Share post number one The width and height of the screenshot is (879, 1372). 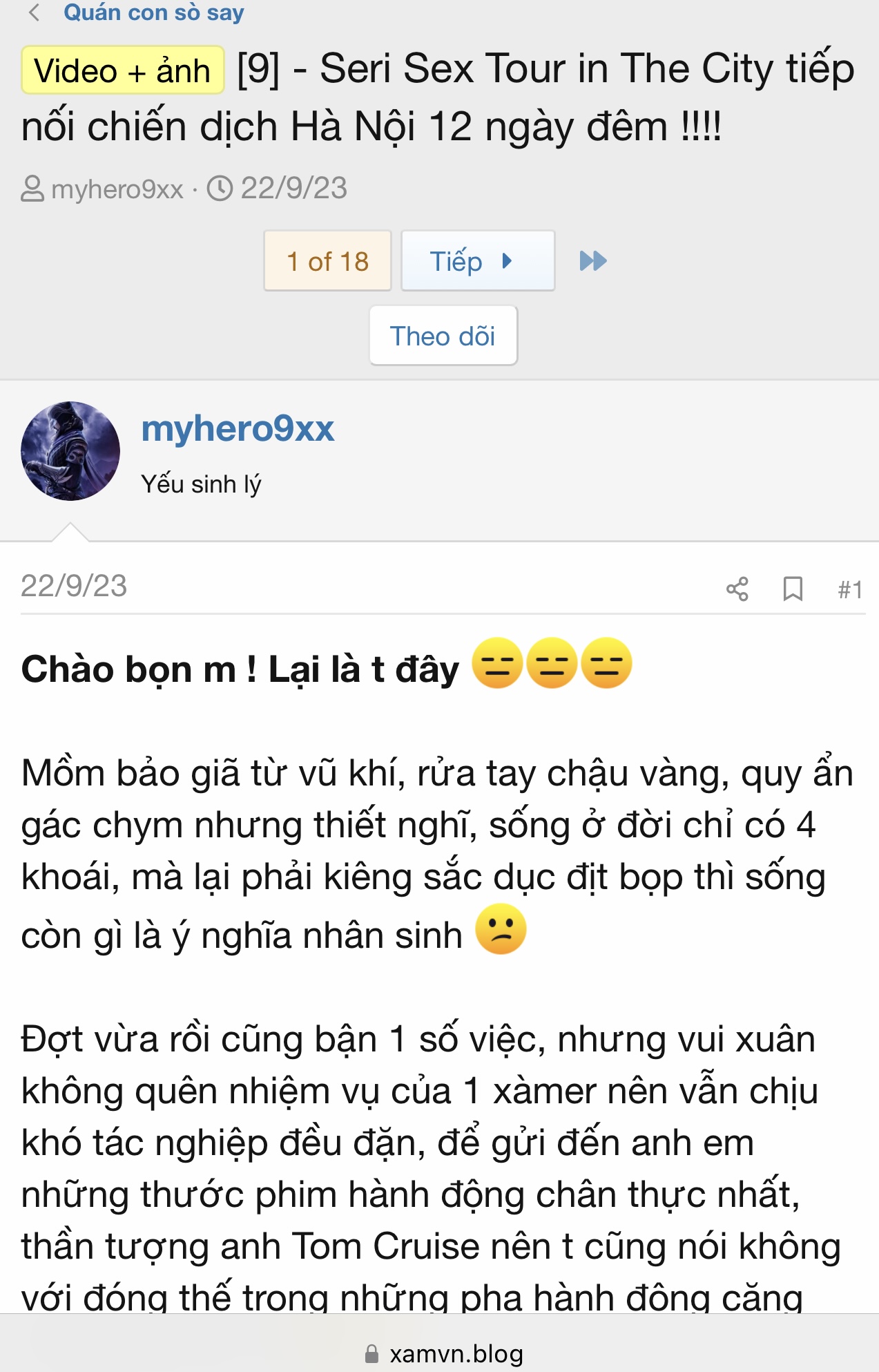pyautogui.click(x=737, y=589)
